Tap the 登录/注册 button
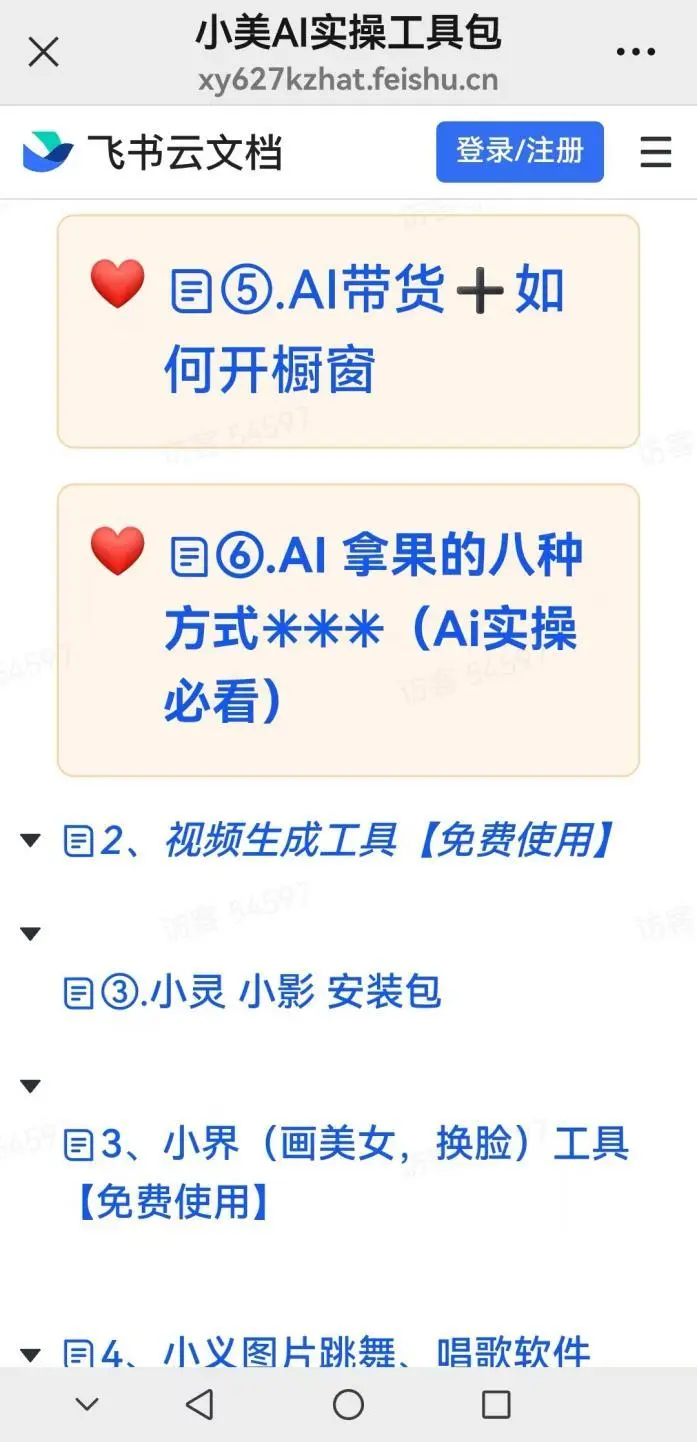 [519, 152]
